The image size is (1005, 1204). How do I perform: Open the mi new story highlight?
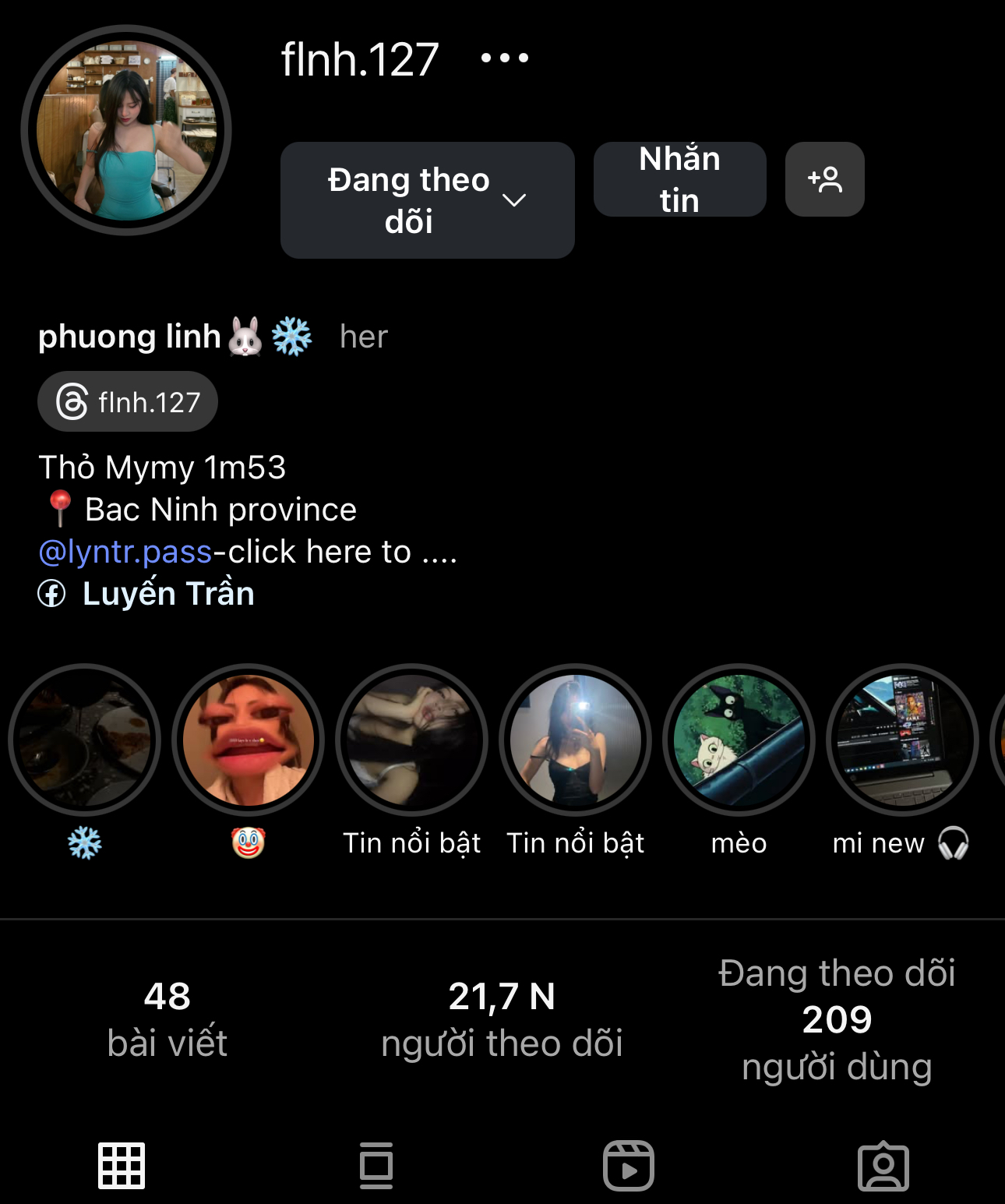coord(901,740)
